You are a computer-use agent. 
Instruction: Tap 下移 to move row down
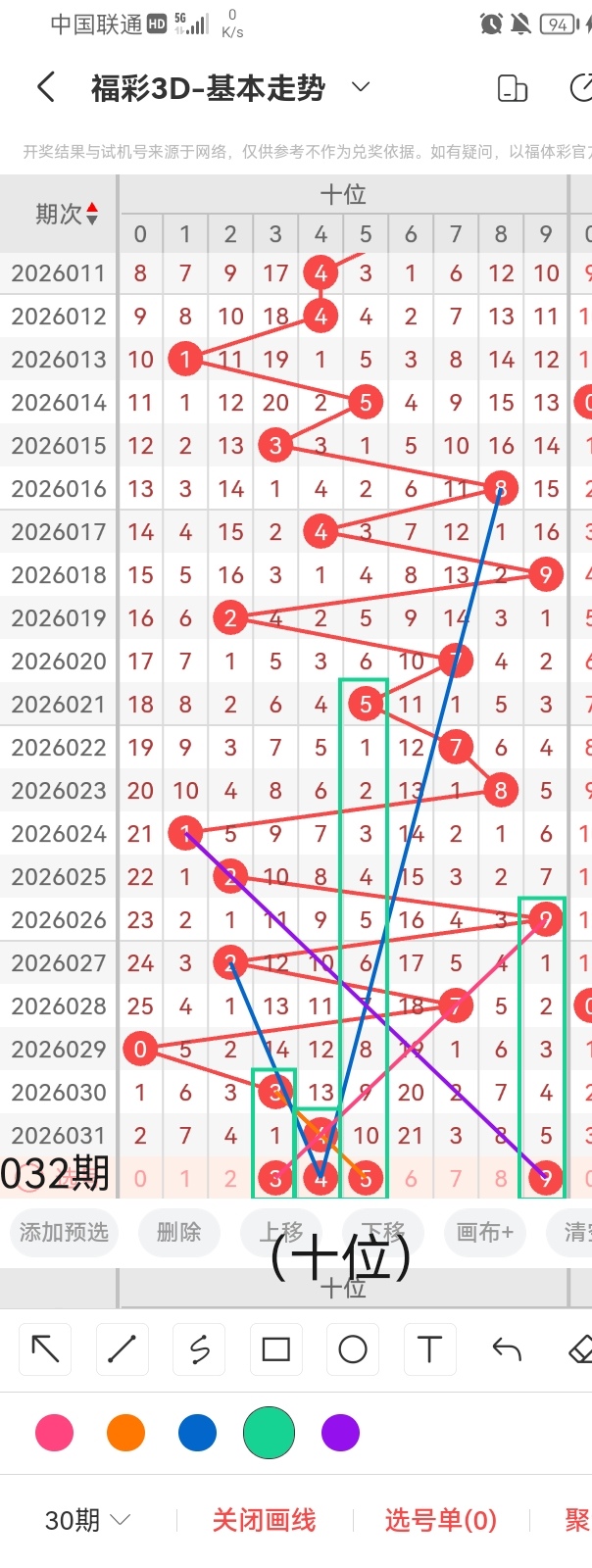pos(382,1232)
